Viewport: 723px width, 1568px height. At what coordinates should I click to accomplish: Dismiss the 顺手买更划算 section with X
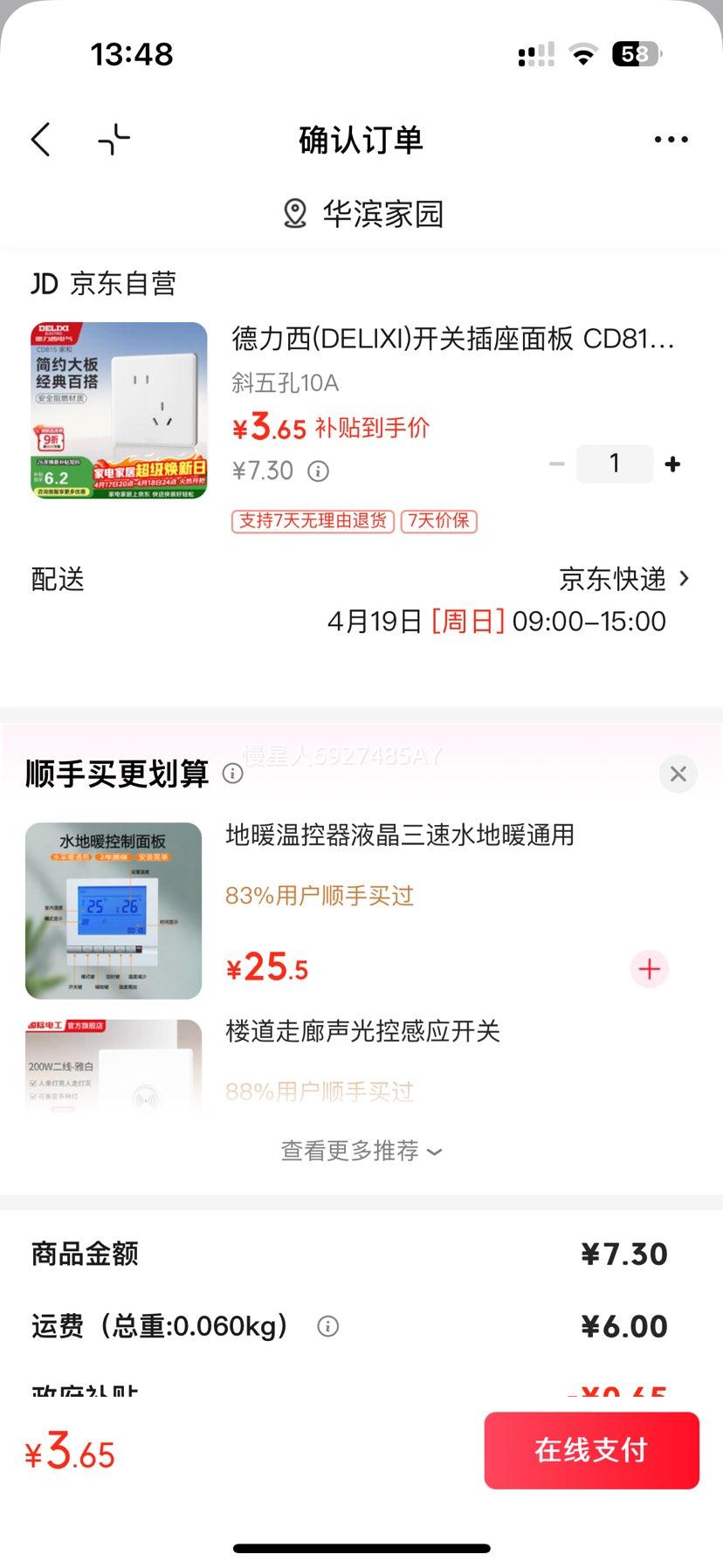click(678, 774)
